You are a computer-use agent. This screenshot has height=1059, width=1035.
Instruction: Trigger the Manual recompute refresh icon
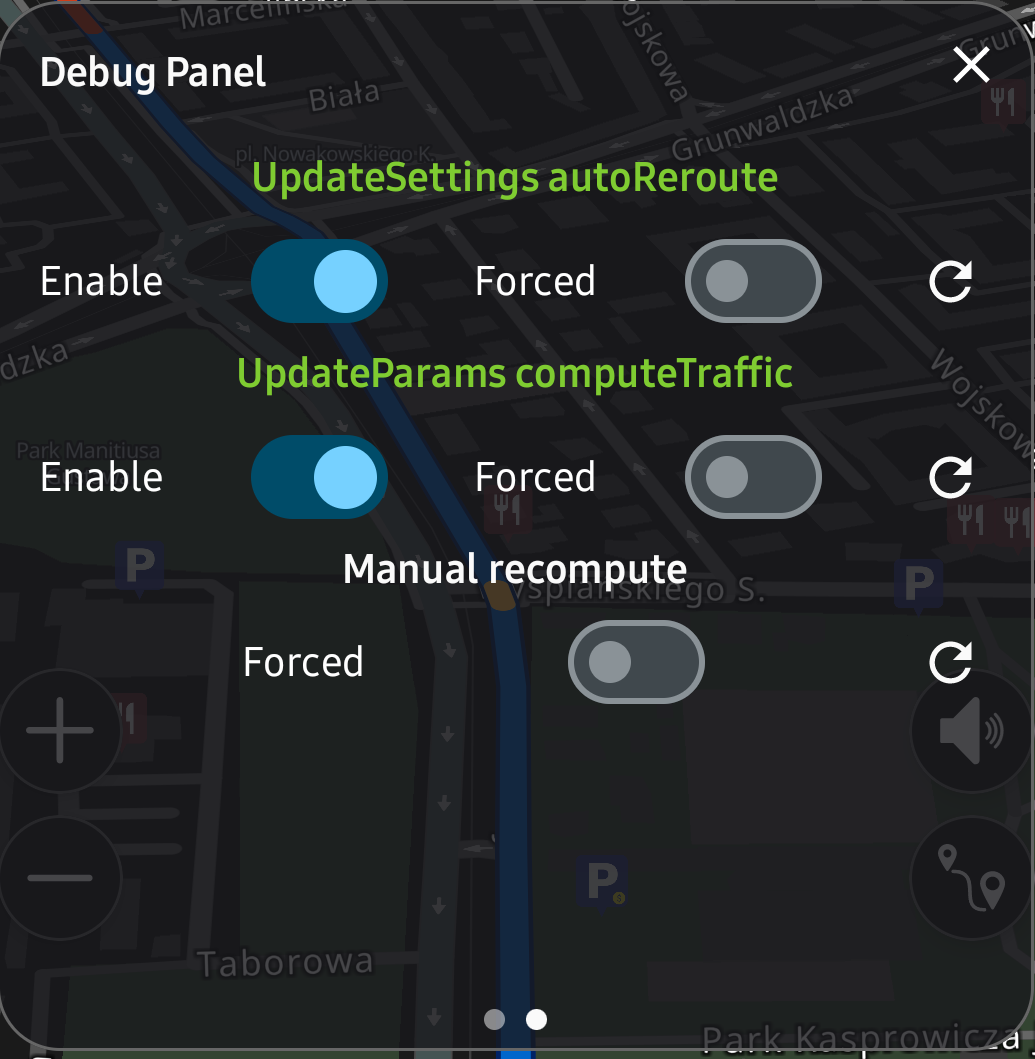click(x=950, y=661)
